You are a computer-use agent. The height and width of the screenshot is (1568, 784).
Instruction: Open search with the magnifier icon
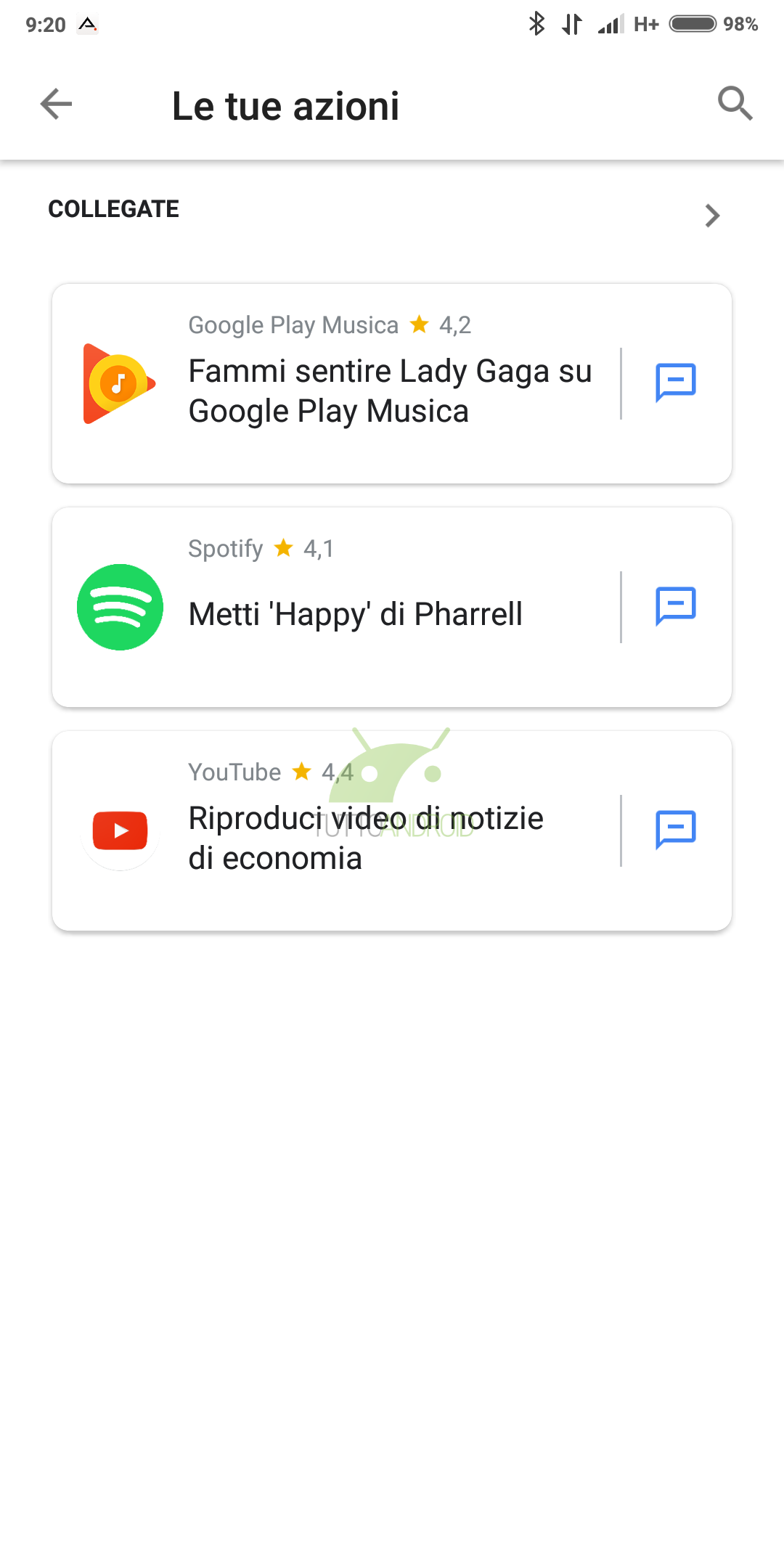735,103
